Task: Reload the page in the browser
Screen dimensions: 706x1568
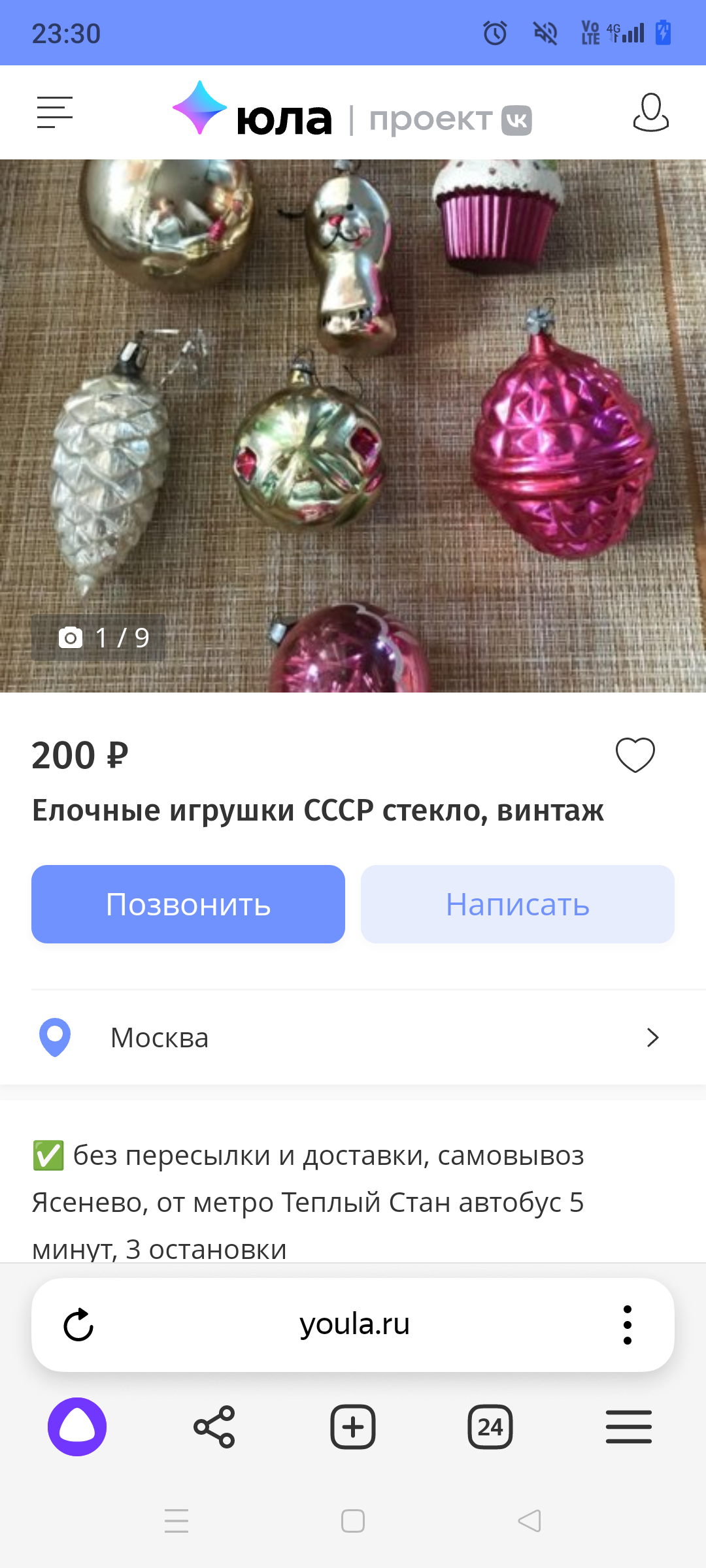Action: pos(78,1325)
